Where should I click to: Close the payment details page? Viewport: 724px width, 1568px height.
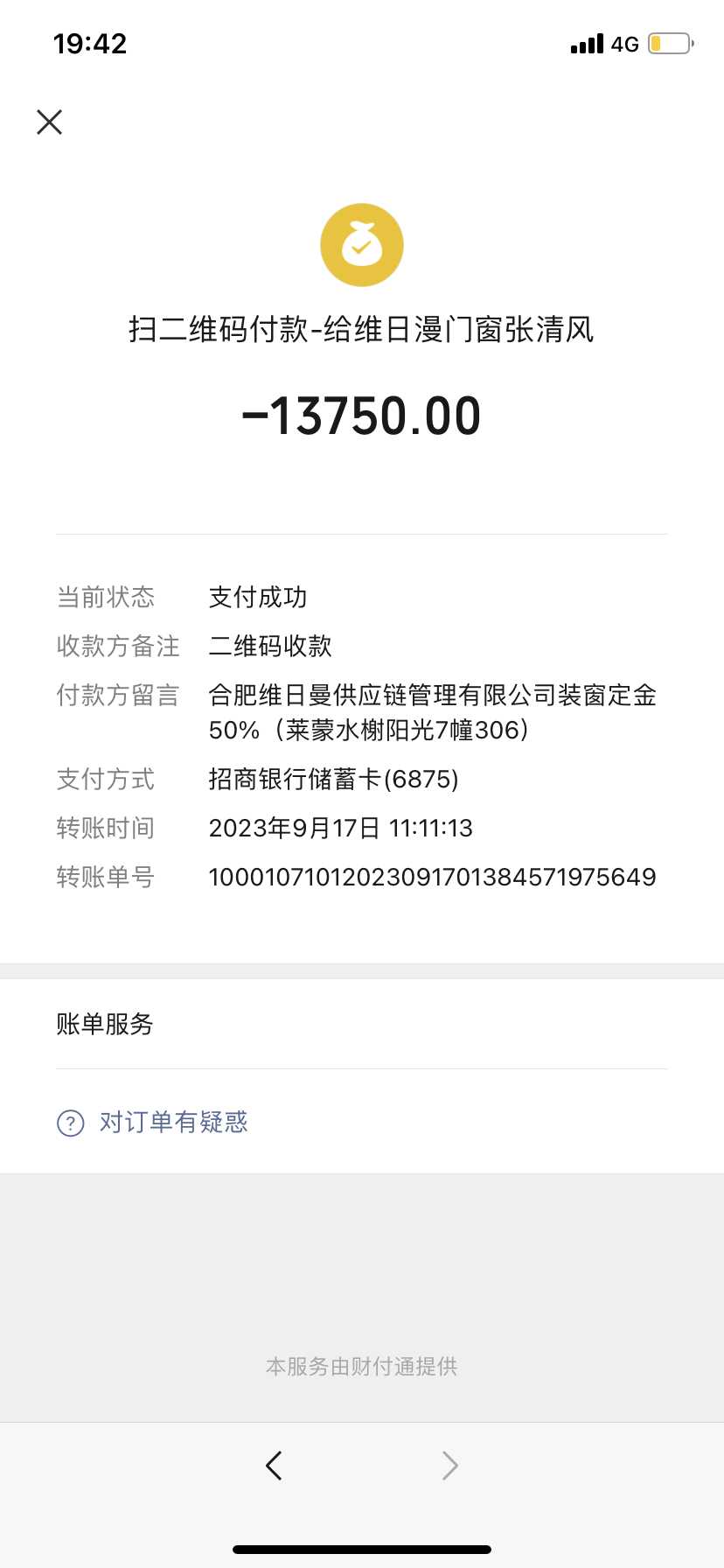pos(50,122)
